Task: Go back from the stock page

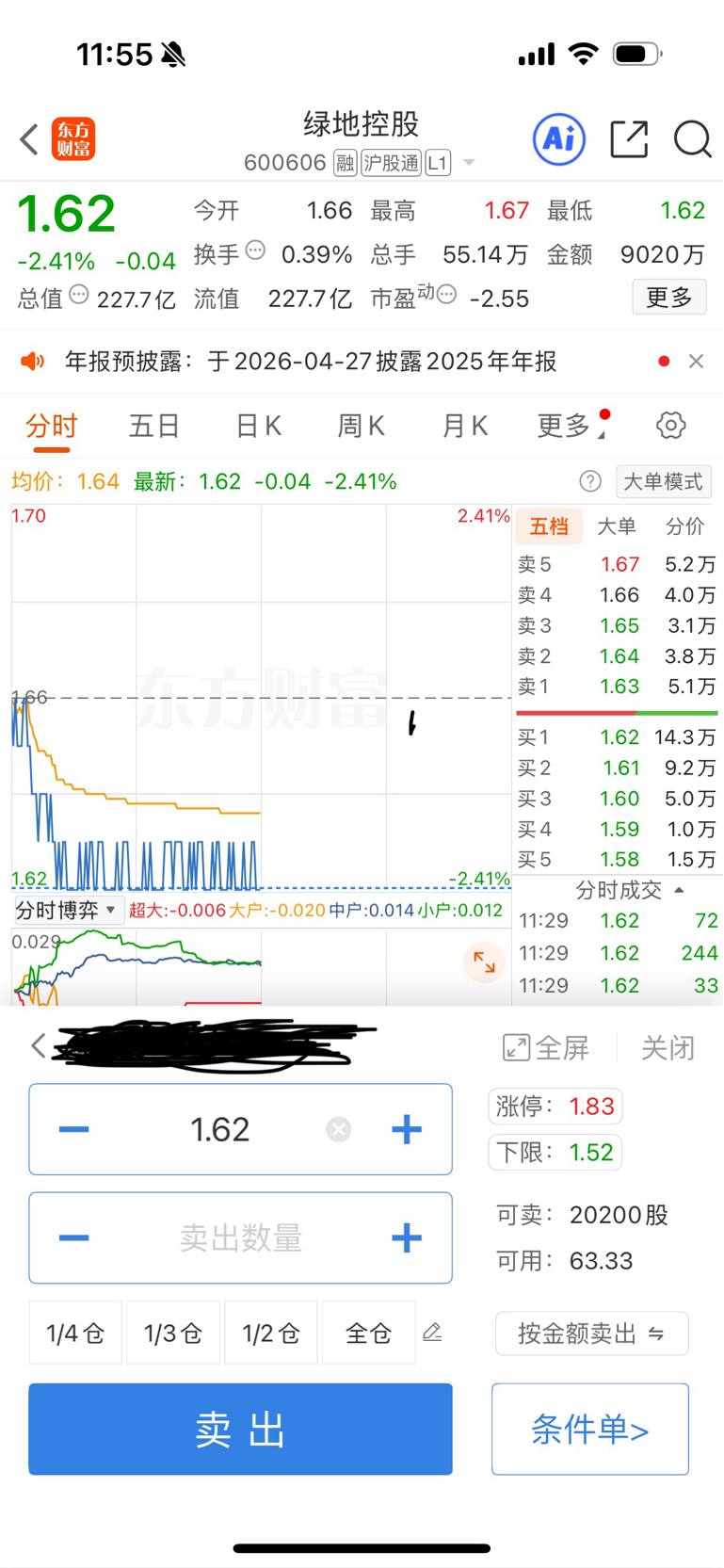Action: [29, 140]
